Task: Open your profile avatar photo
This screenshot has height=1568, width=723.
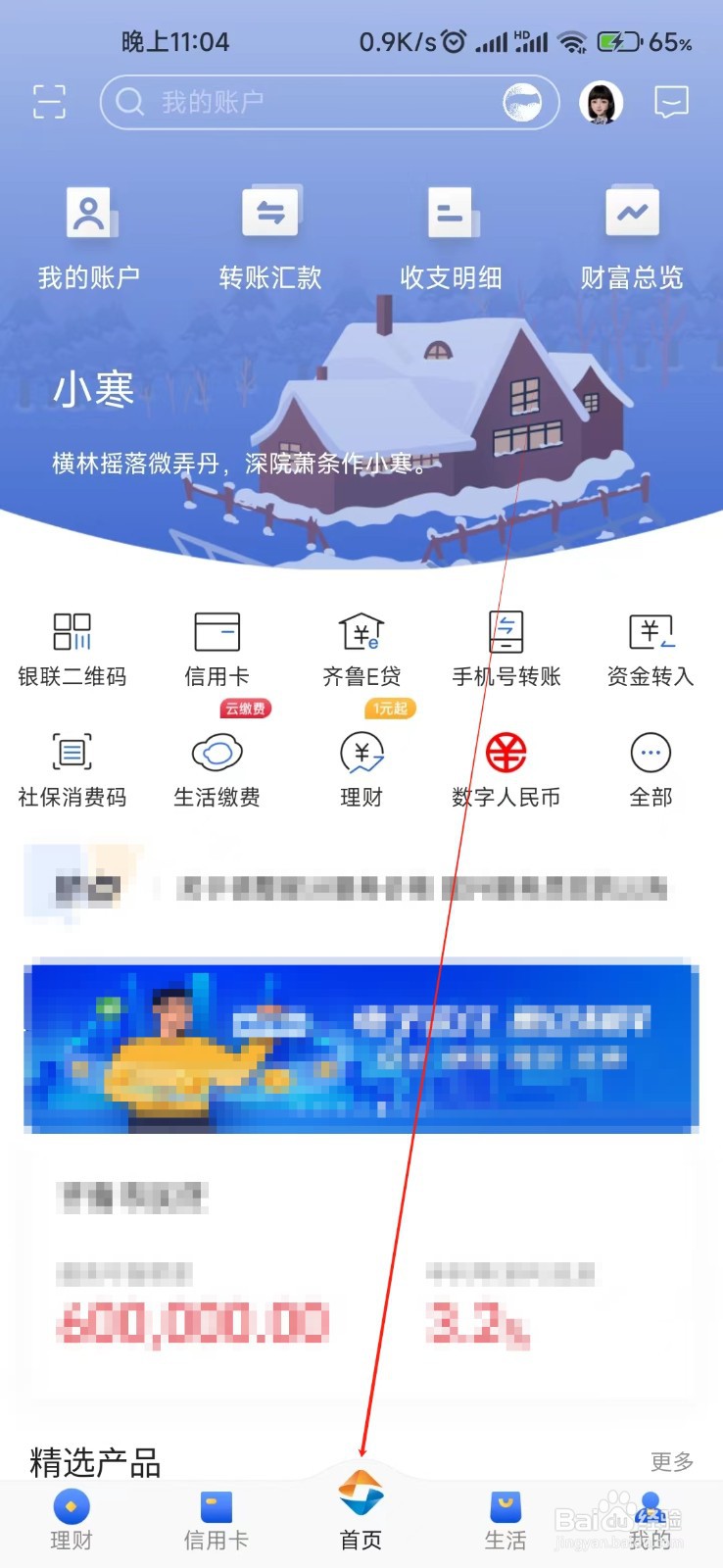Action: [601, 102]
